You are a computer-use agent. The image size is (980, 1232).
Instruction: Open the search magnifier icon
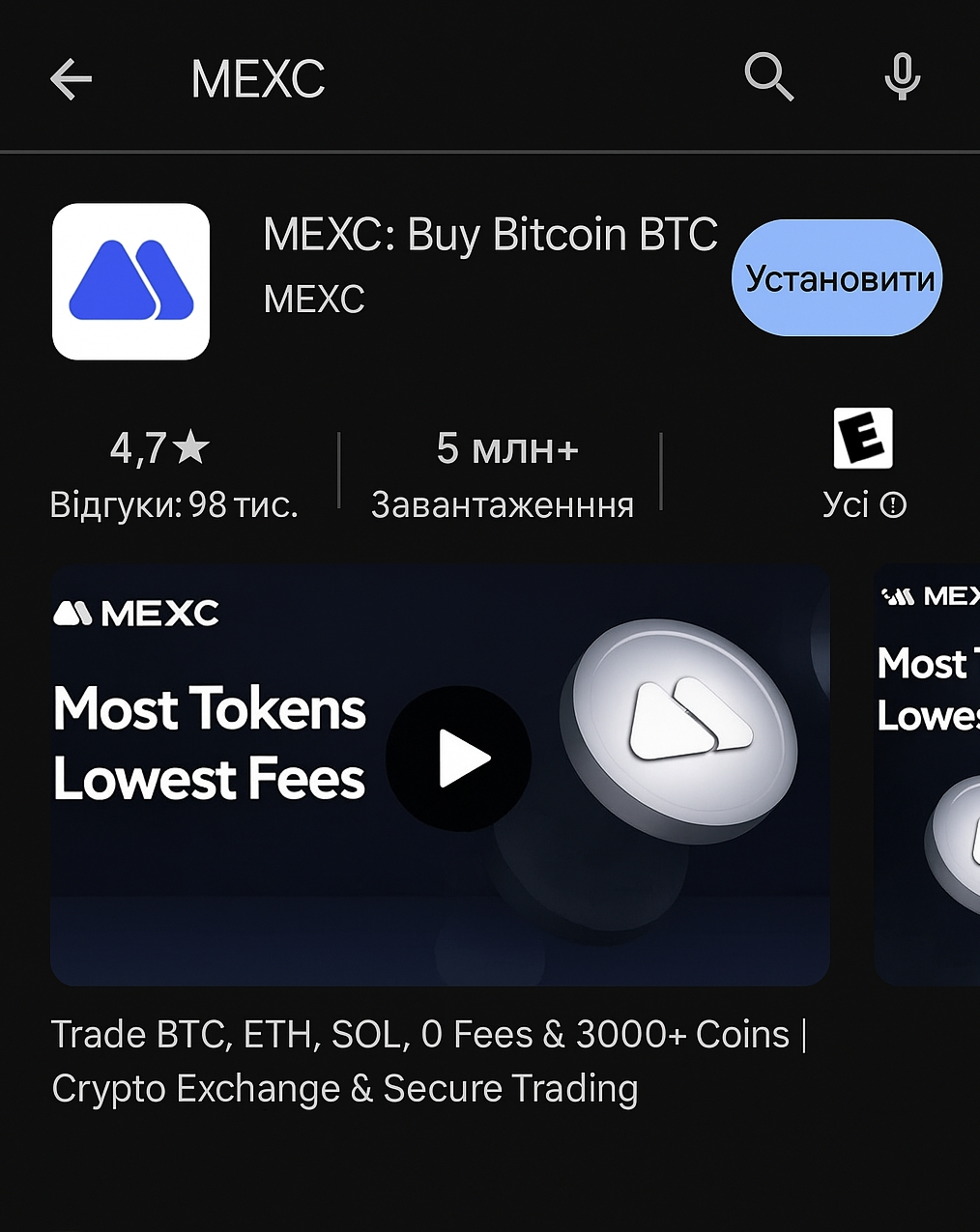tap(769, 76)
